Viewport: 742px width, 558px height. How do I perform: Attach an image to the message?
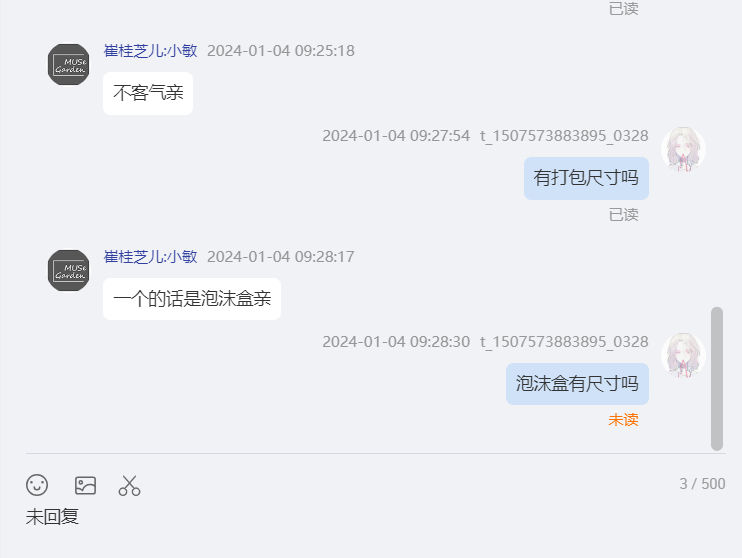(85, 485)
